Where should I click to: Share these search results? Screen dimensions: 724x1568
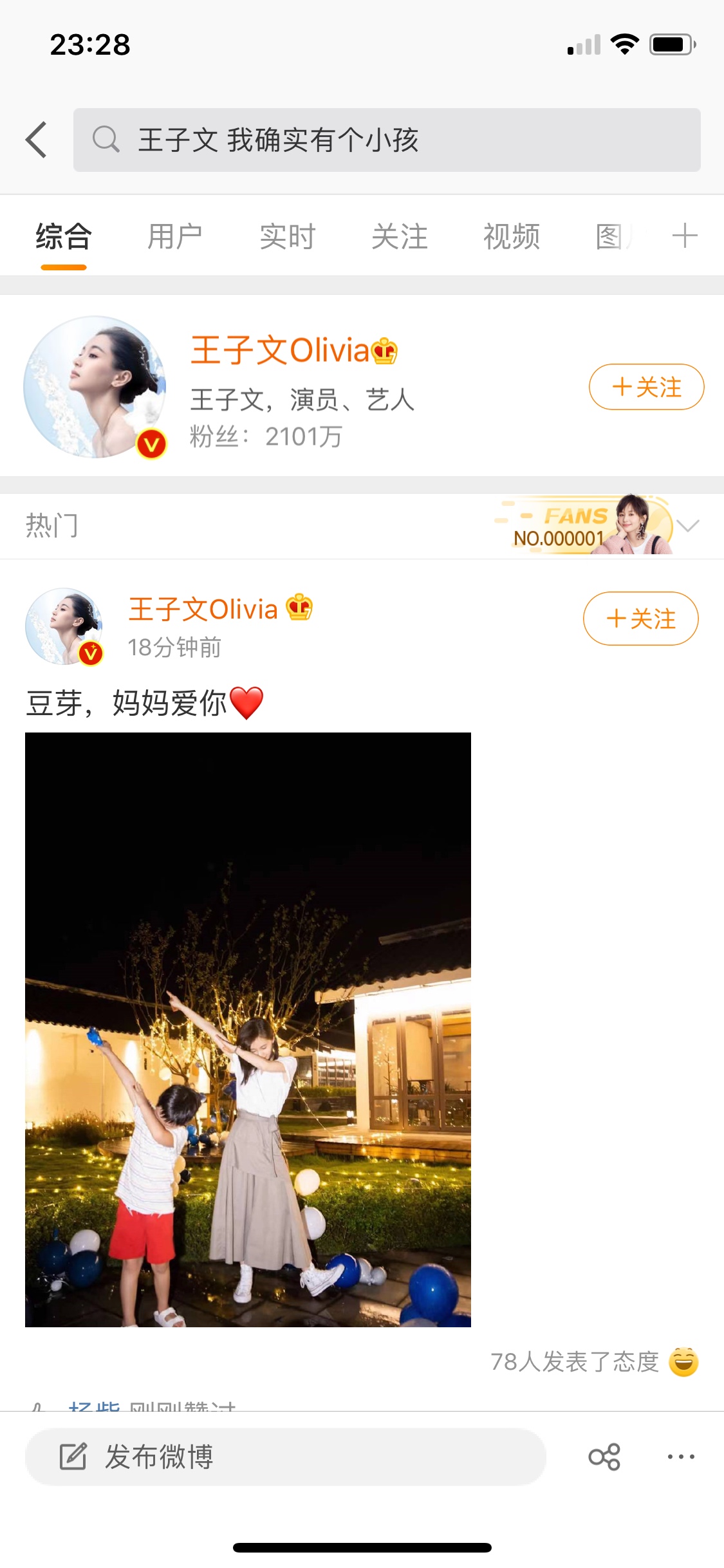coord(604,1457)
